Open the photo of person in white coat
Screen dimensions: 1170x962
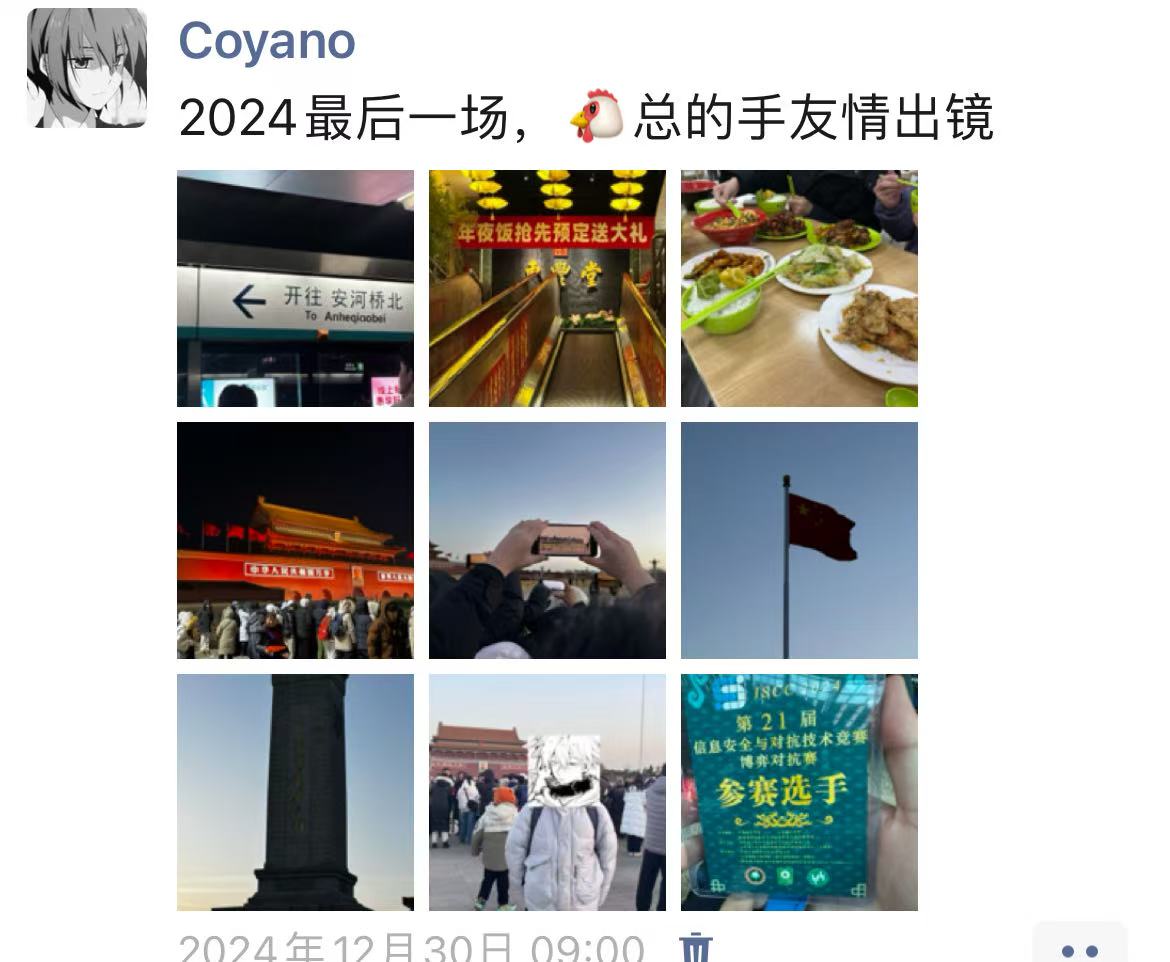click(x=547, y=792)
